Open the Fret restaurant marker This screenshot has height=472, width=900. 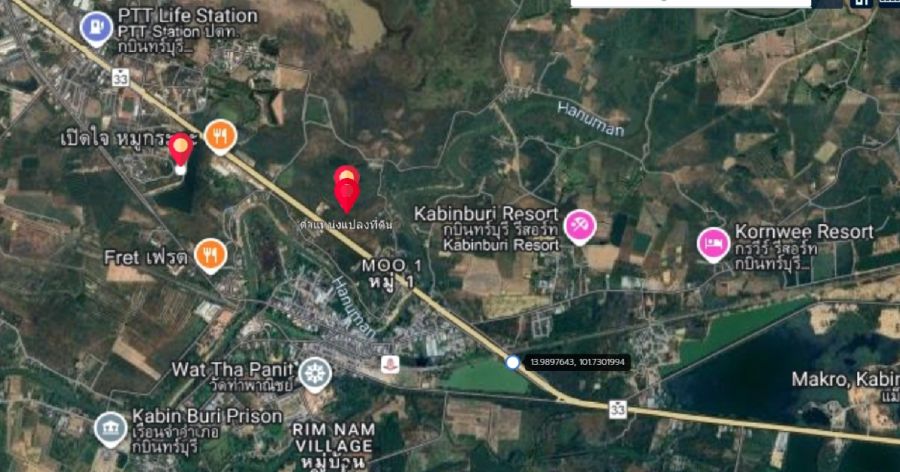[x=210, y=256]
